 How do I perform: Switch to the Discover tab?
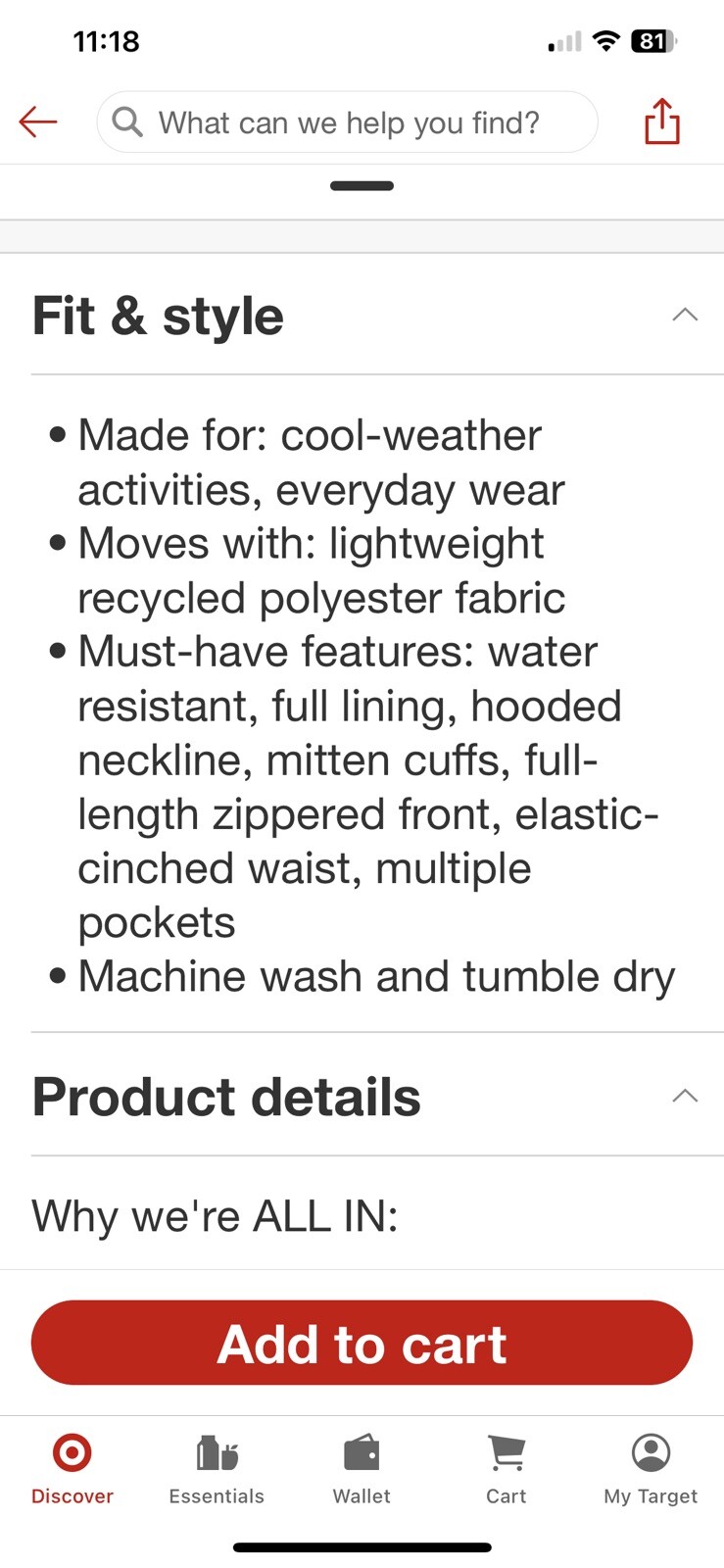tap(72, 1467)
